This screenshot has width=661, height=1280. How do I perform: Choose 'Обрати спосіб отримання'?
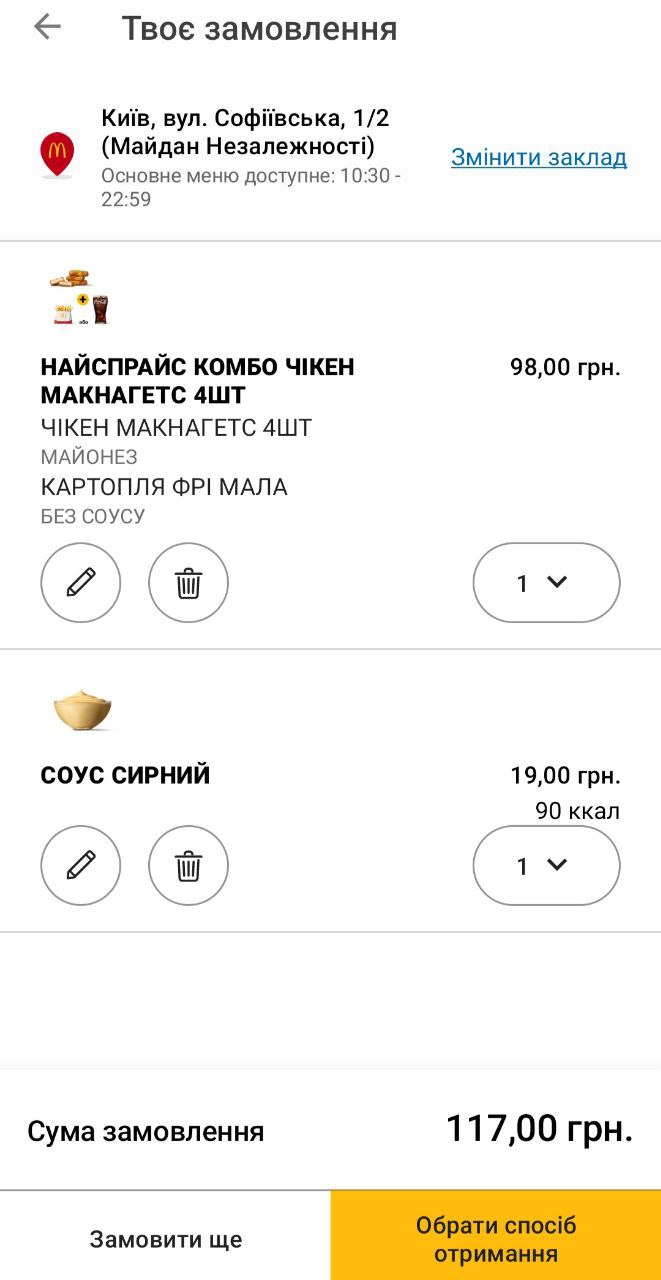(x=496, y=1239)
